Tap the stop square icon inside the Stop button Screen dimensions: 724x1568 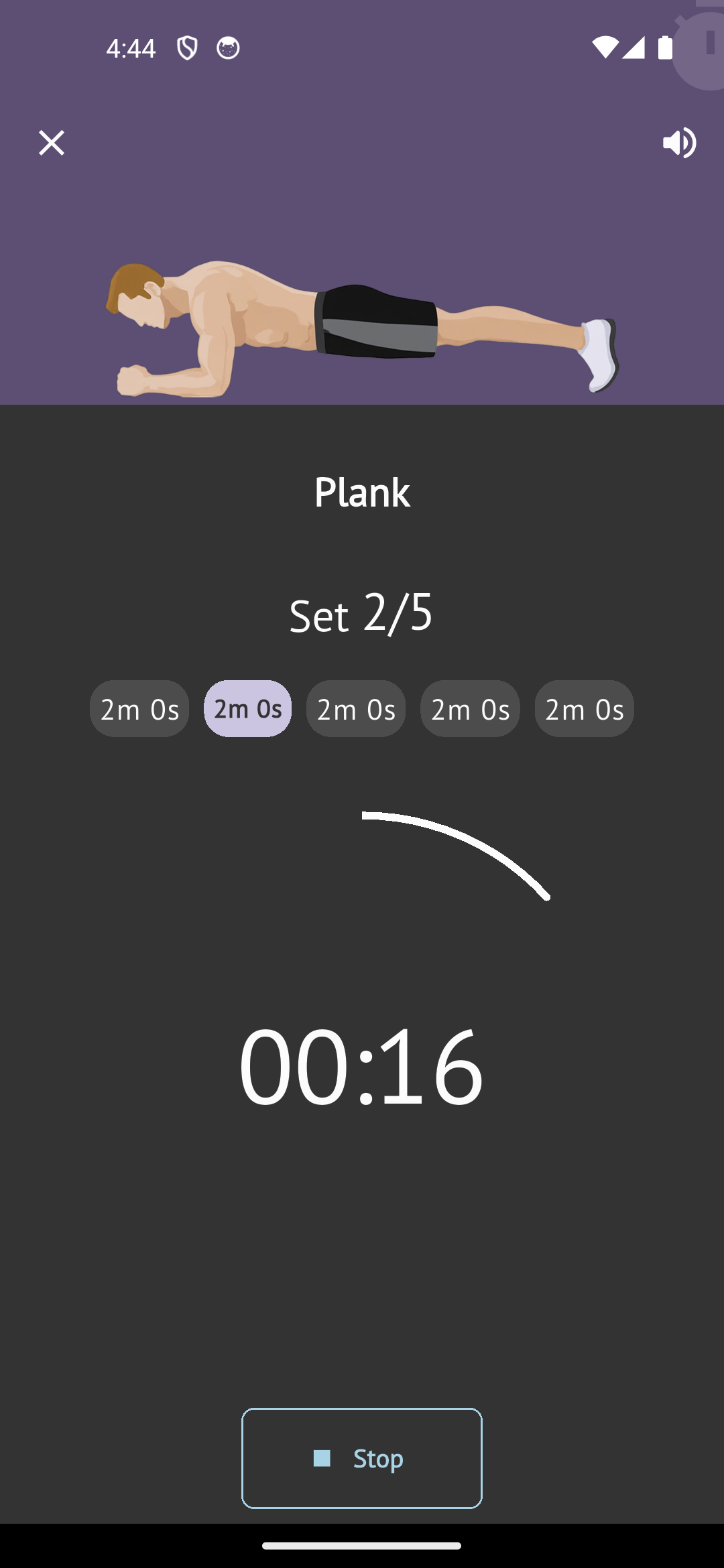tap(322, 1457)
